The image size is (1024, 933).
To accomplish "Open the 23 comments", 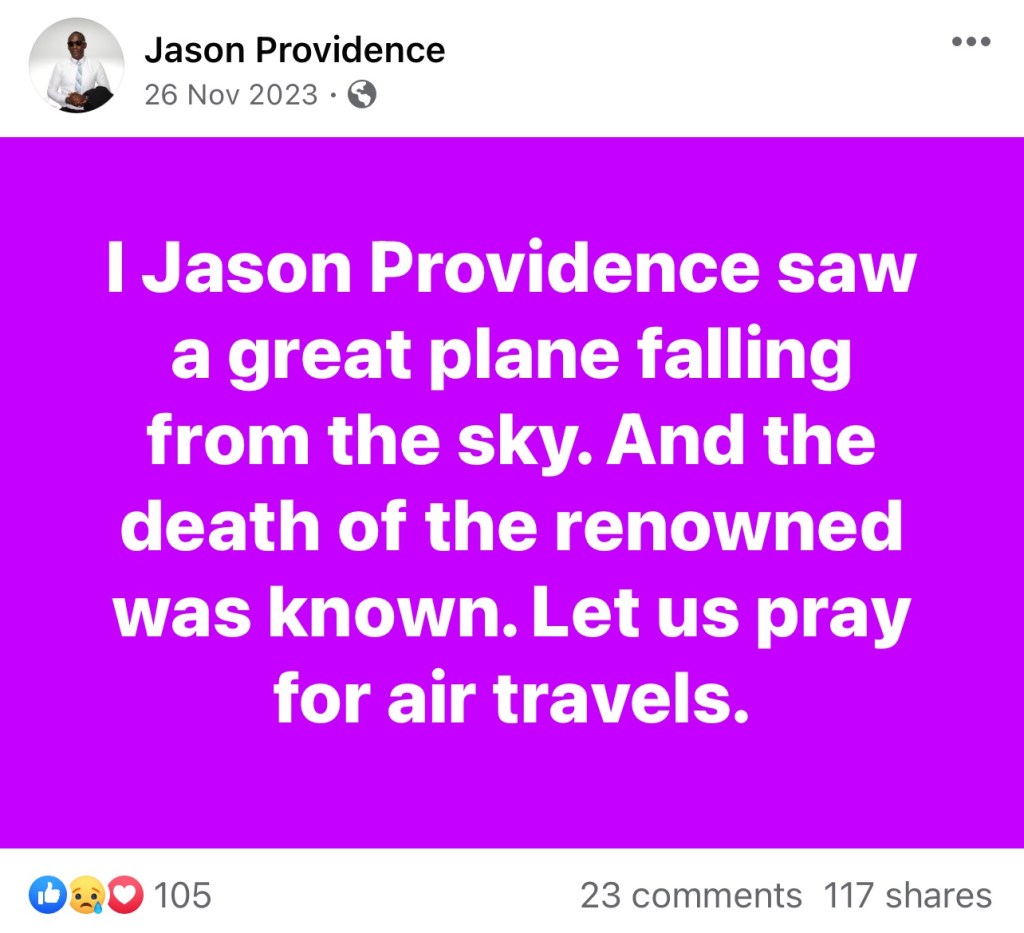I will [x=690, y=895].
